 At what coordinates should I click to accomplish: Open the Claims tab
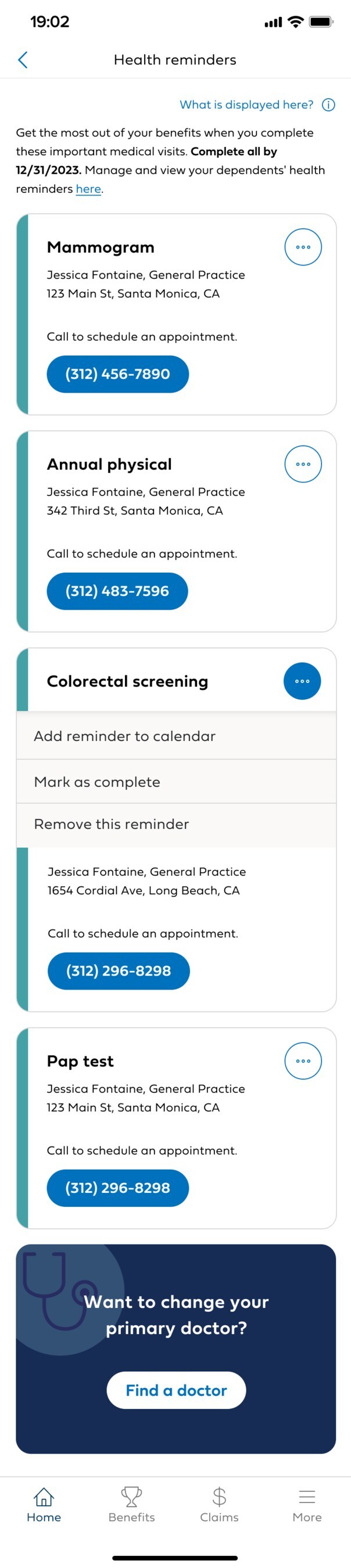tap(220, 1504)
